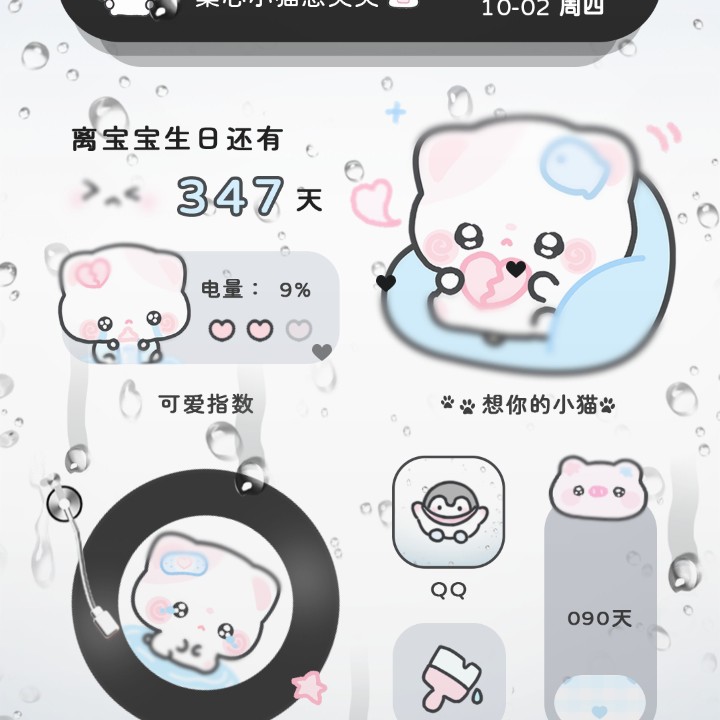Open the paint brush theme app
The width and height of the screenshot is (720, 720).
point(448,672)
